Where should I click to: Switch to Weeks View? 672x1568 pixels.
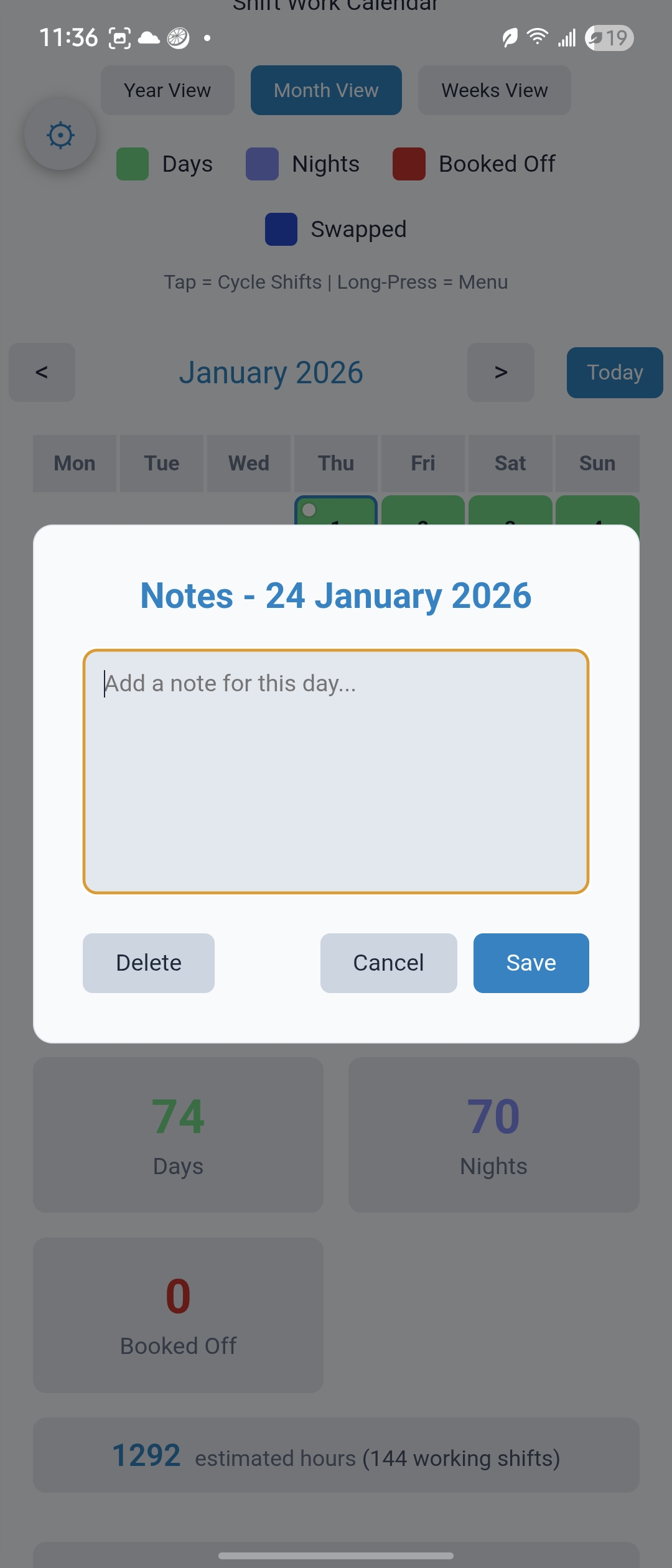[x=494, y=90]
